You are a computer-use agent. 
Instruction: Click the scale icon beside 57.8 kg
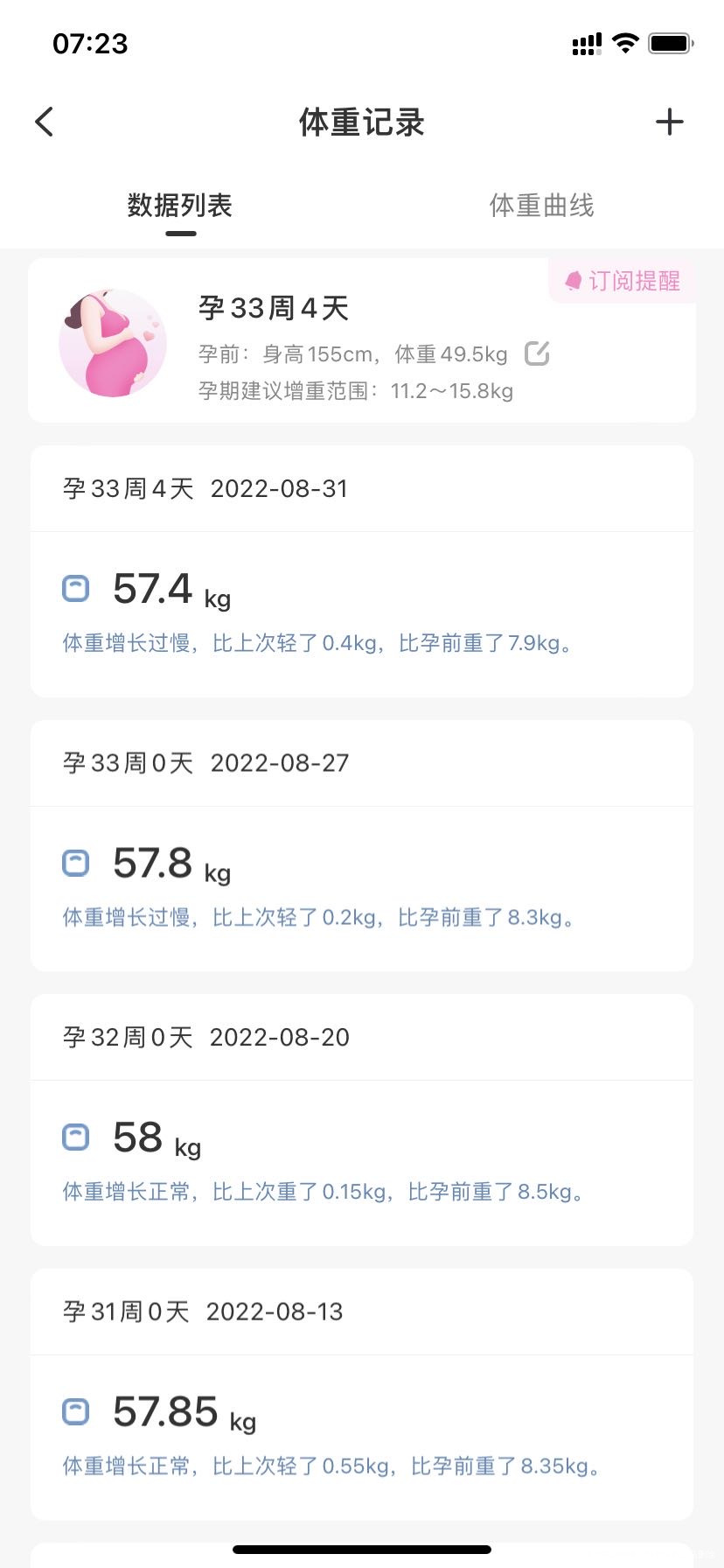(x=77, y=862)
